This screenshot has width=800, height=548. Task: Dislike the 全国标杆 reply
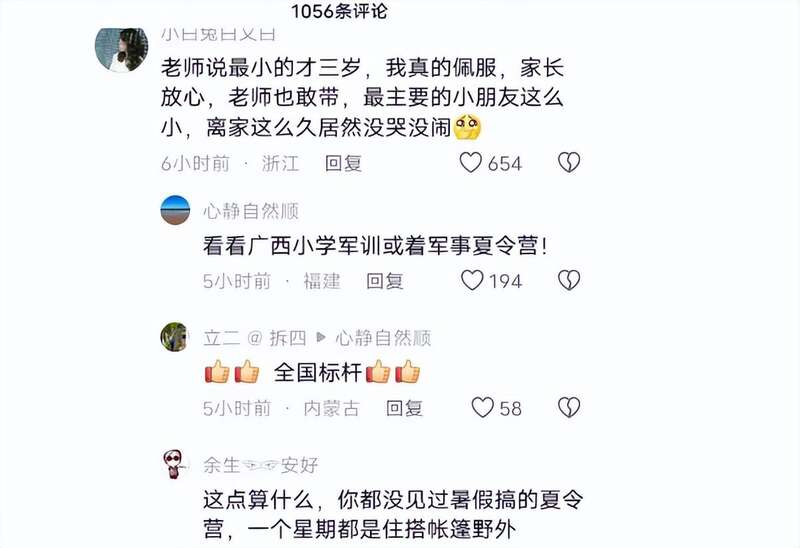(x=569, y=408)
